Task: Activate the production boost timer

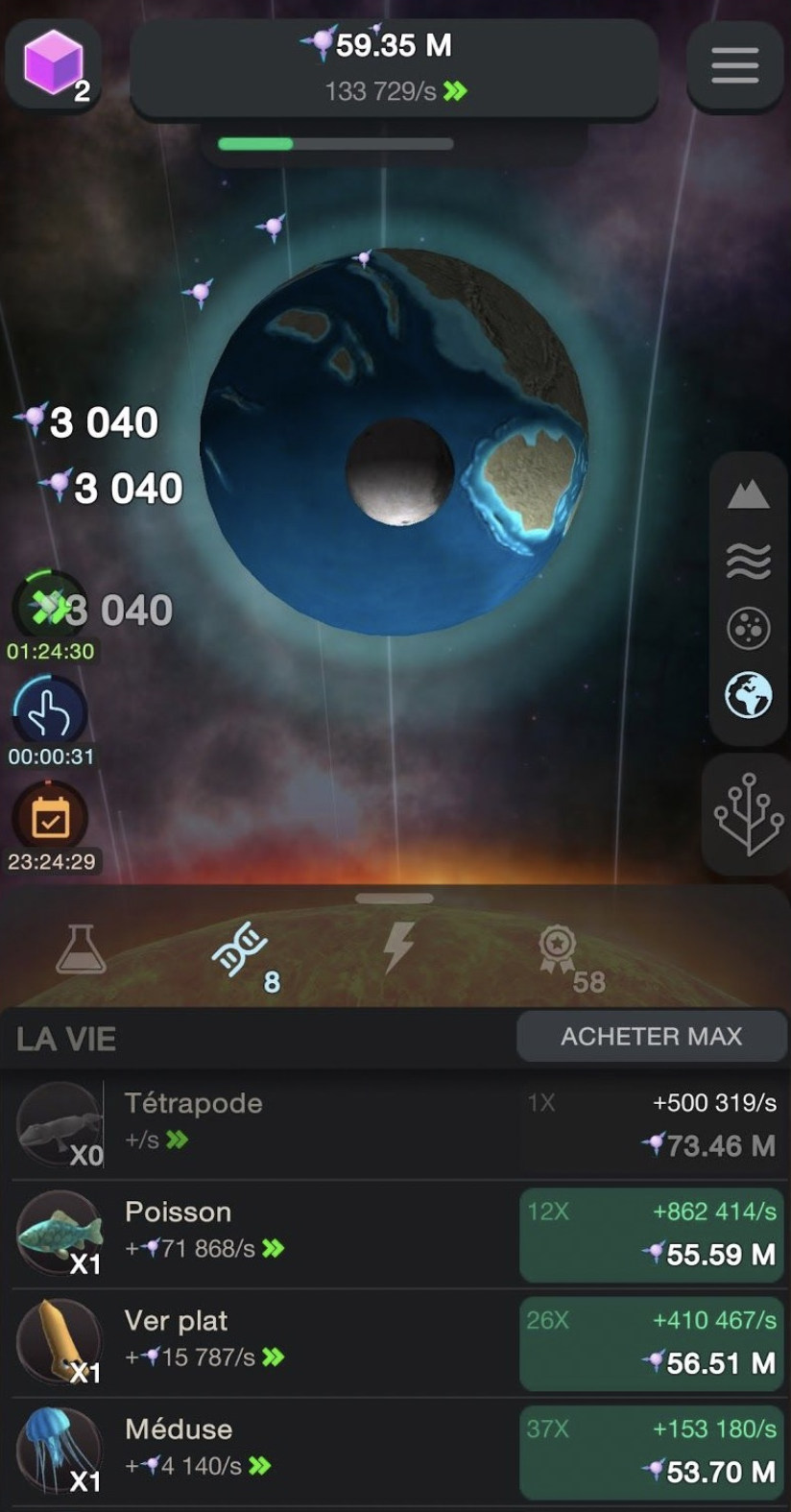Action: (x=49, y=607)
